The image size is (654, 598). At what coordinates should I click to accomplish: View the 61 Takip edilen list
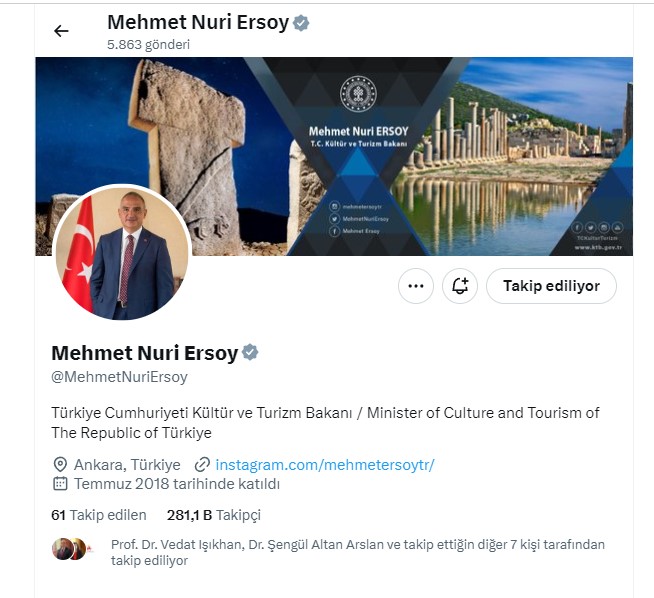click(99, 515)
